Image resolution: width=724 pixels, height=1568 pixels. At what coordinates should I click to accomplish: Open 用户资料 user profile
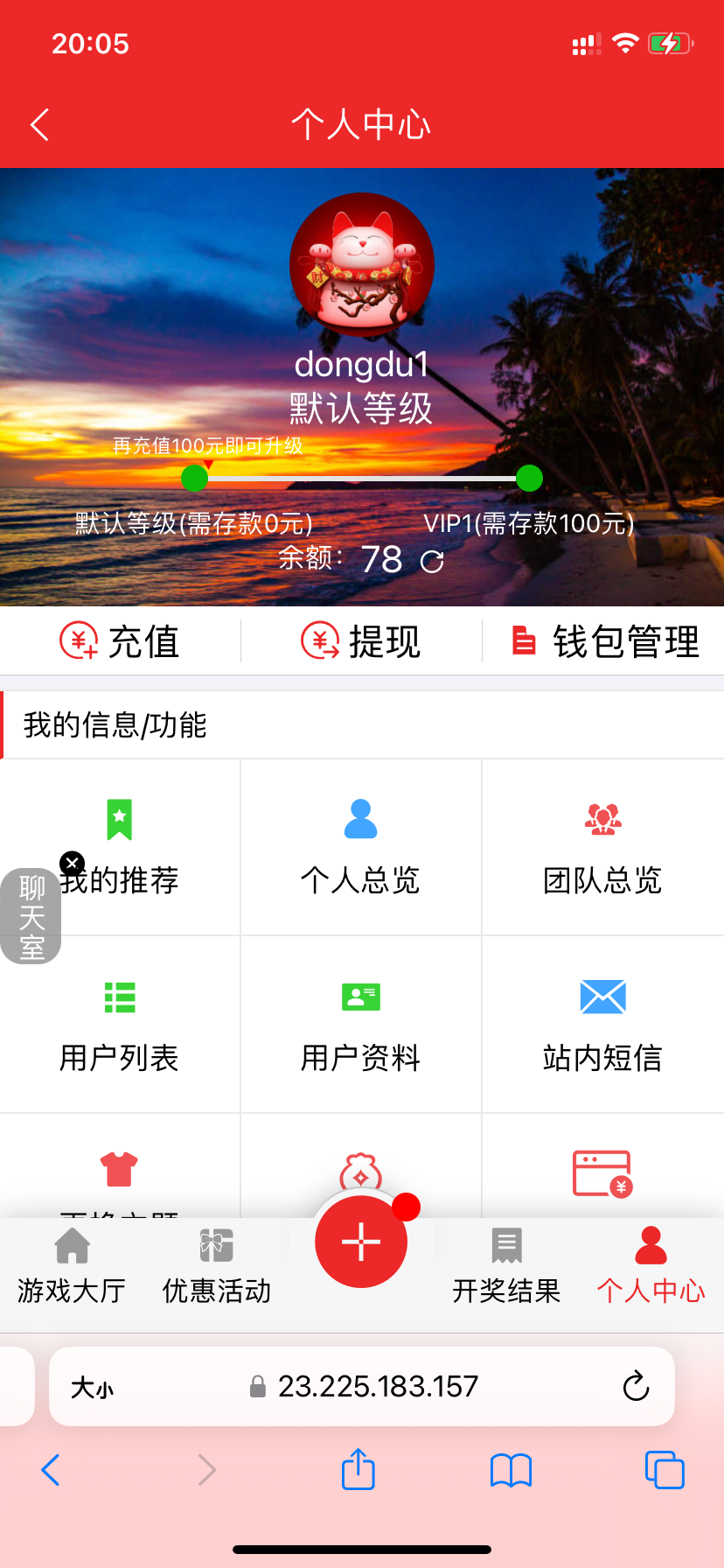coord(360,1025)
